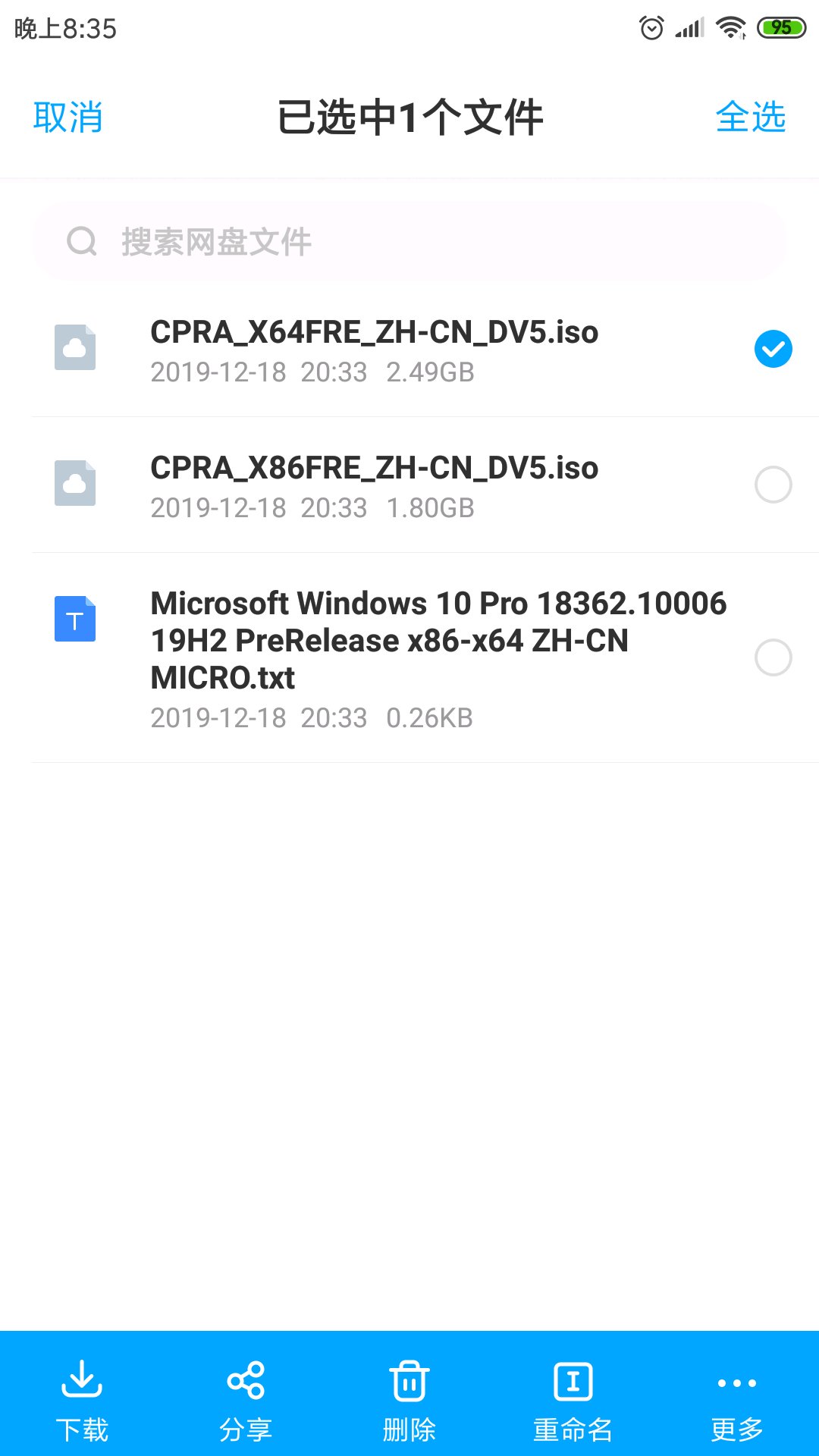Check the Microsoft Windows 10 Pro txt file

pos(773,657)
